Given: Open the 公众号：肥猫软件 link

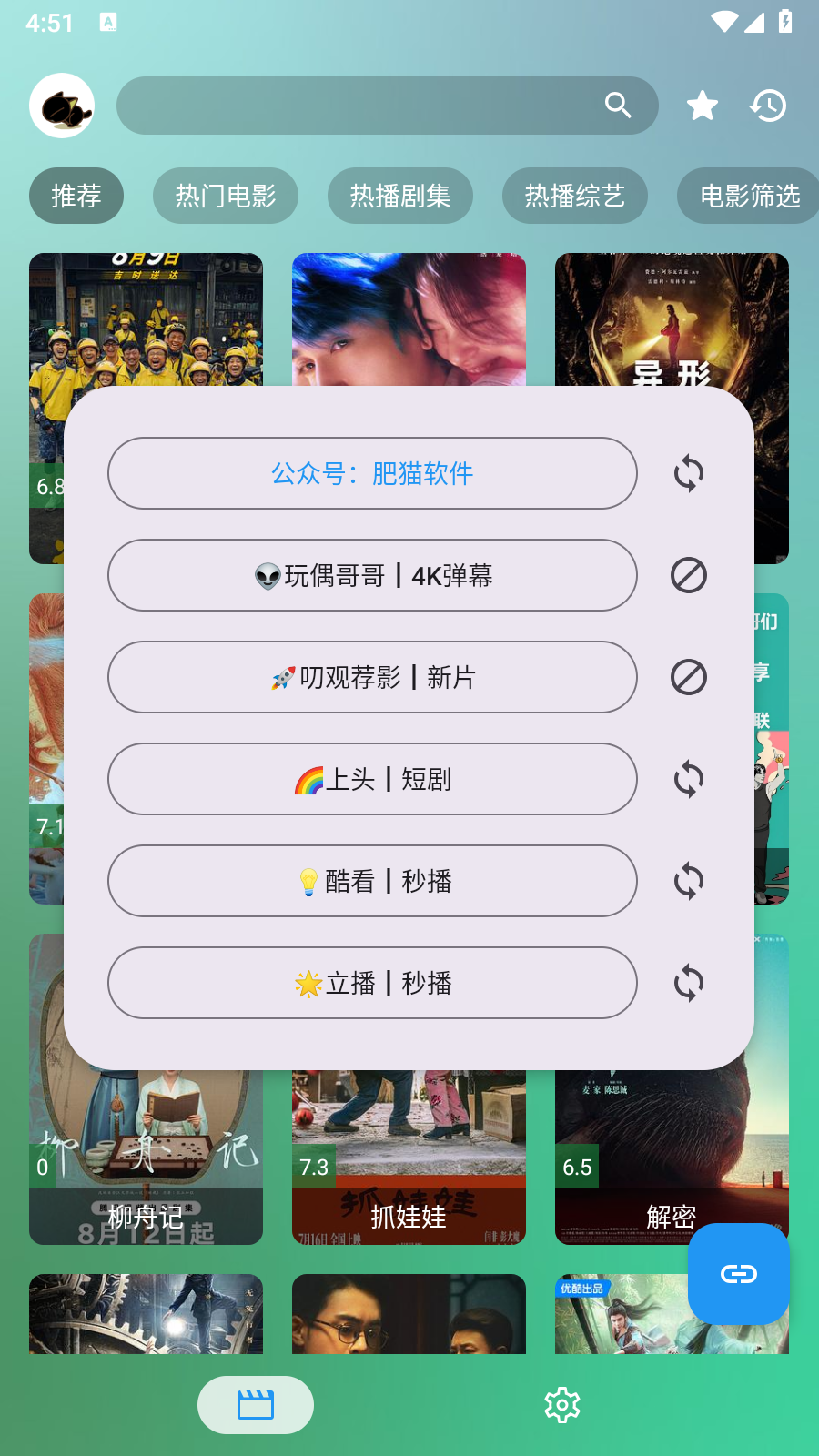Looking at the screenshot, I should tap(373, 473).
